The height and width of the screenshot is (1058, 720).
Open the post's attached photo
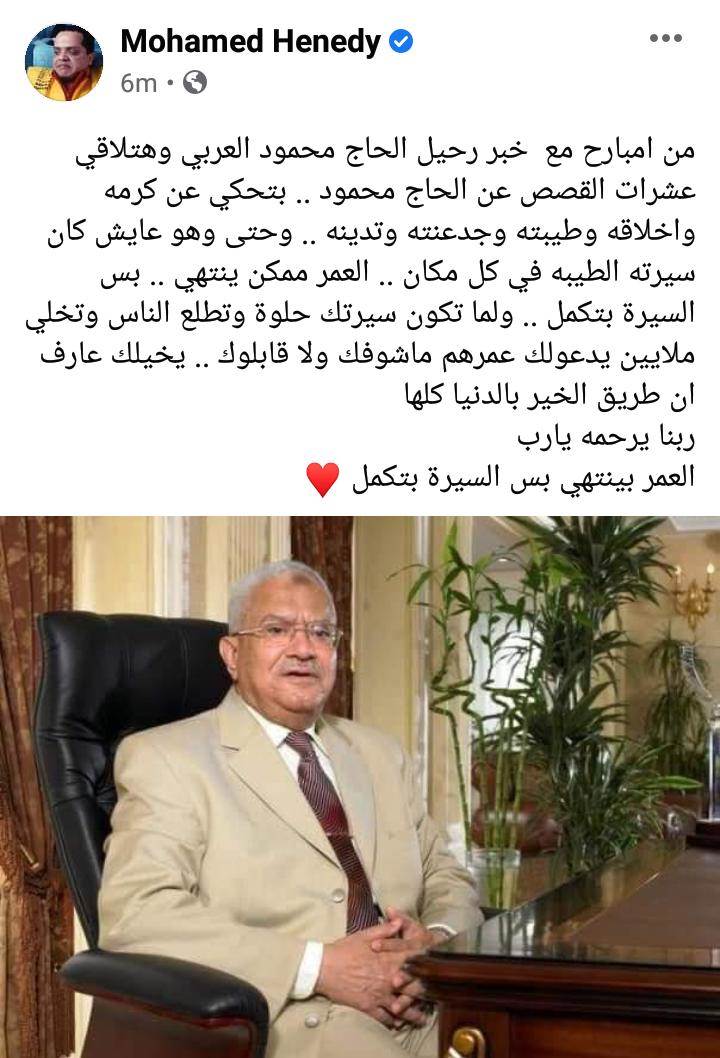[x=360, y=786]
